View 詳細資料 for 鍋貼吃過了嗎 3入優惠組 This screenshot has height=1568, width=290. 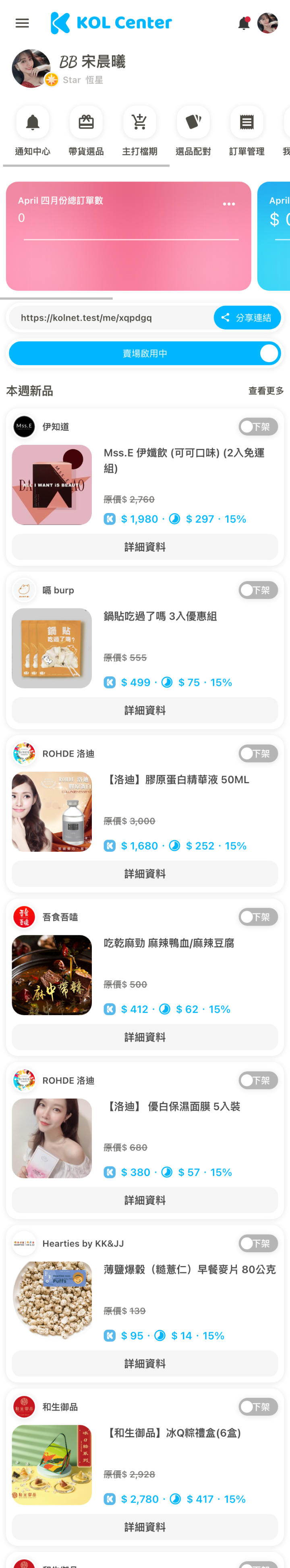tap(145, 710)
